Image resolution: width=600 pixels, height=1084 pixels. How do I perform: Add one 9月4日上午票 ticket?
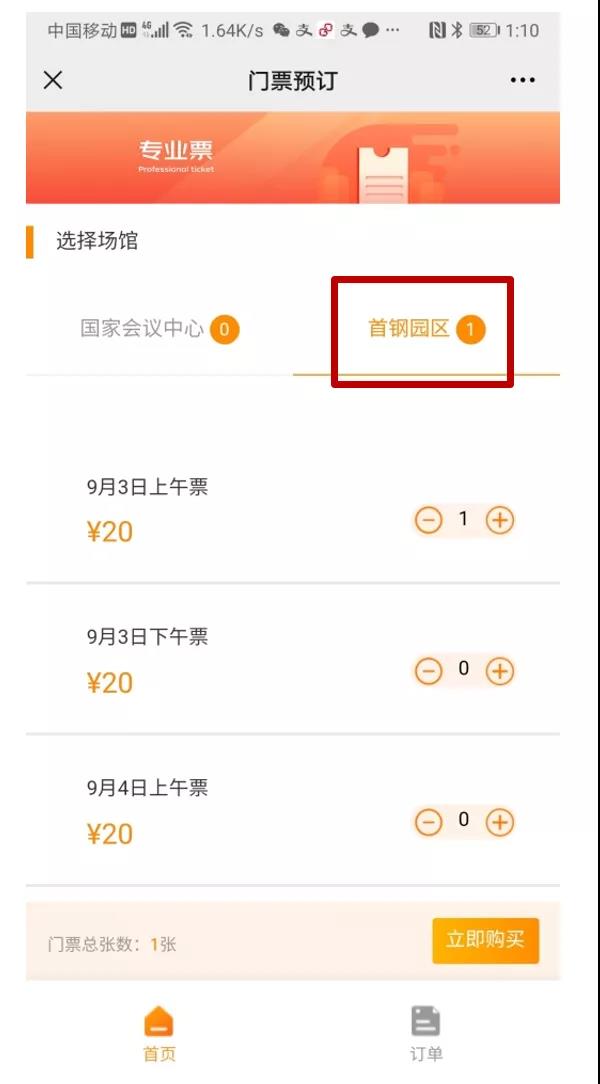pos(500,822)
